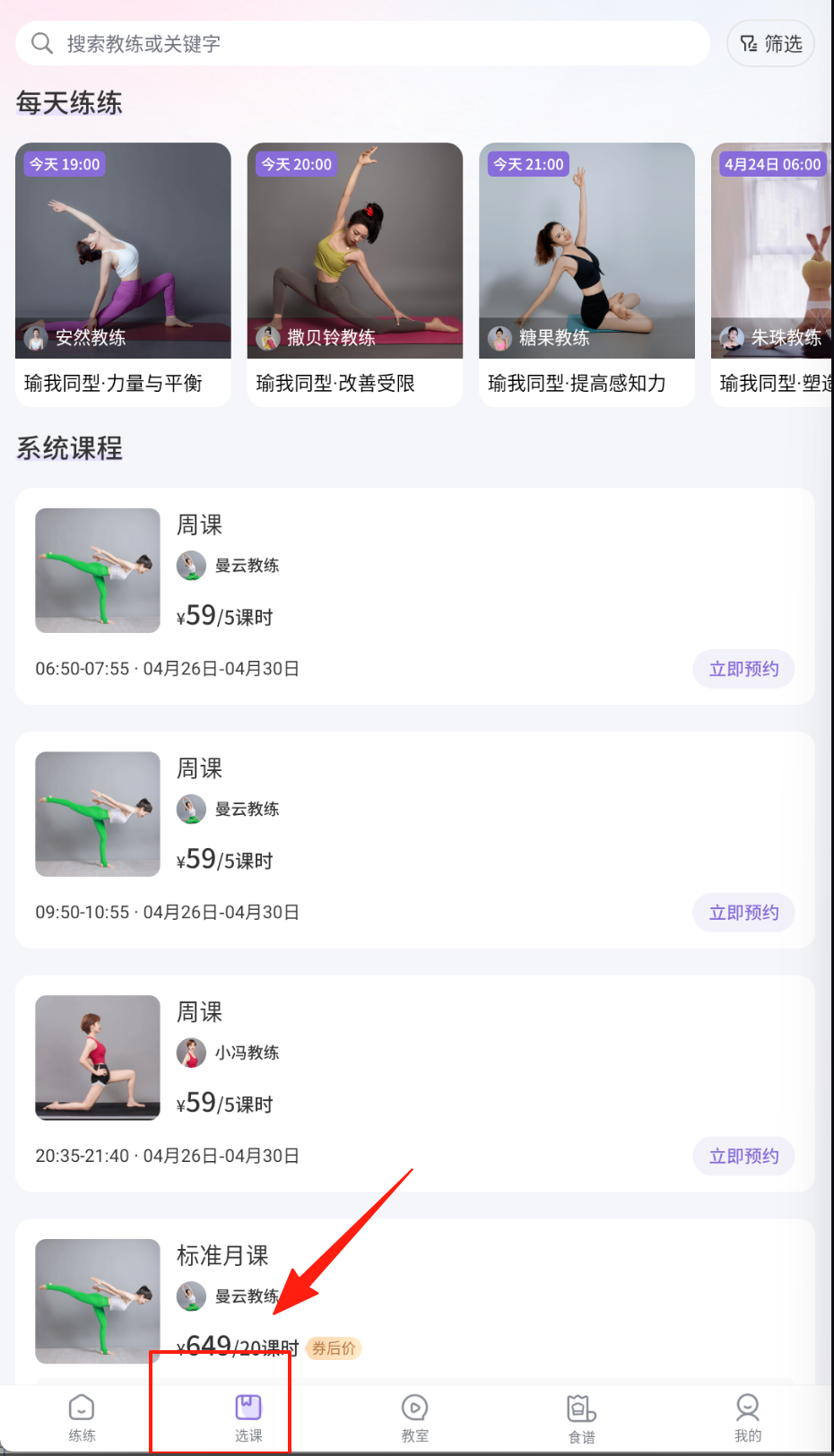This screenshot has height=1456, width=834.
Task: Open the 食谱 tab
Action: (581, 1418)
